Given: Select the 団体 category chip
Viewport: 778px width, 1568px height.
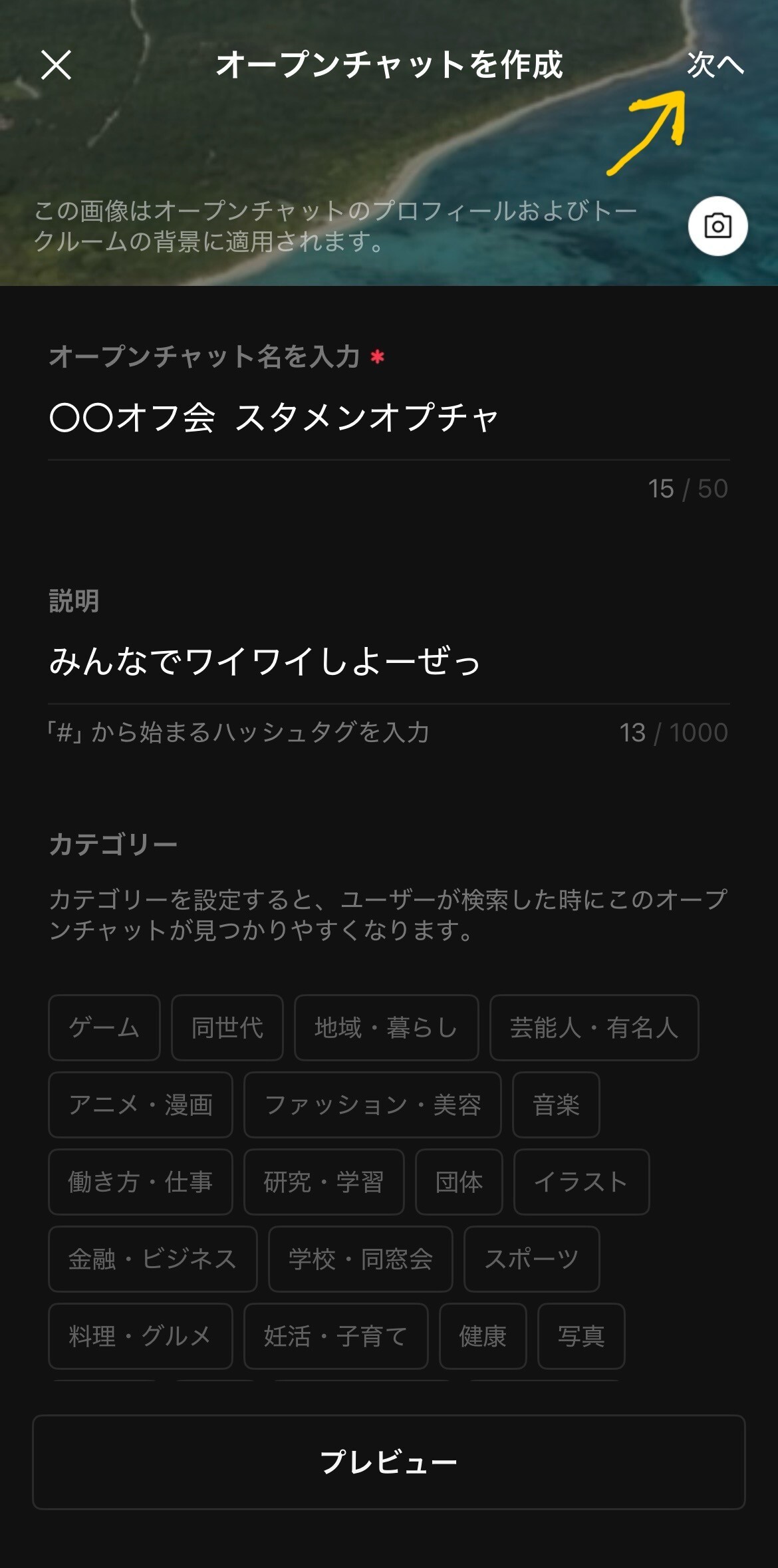Looking at the screenshot, I should [x=459, y=1183].
